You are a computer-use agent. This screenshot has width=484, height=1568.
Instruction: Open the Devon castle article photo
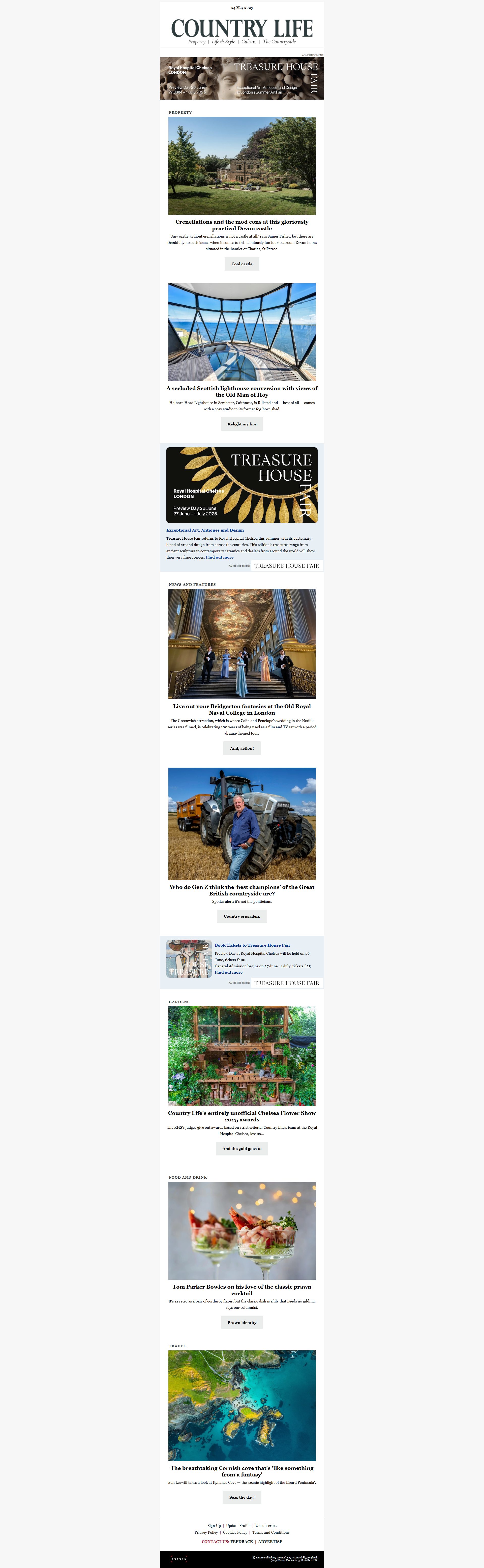pos(242,166)
